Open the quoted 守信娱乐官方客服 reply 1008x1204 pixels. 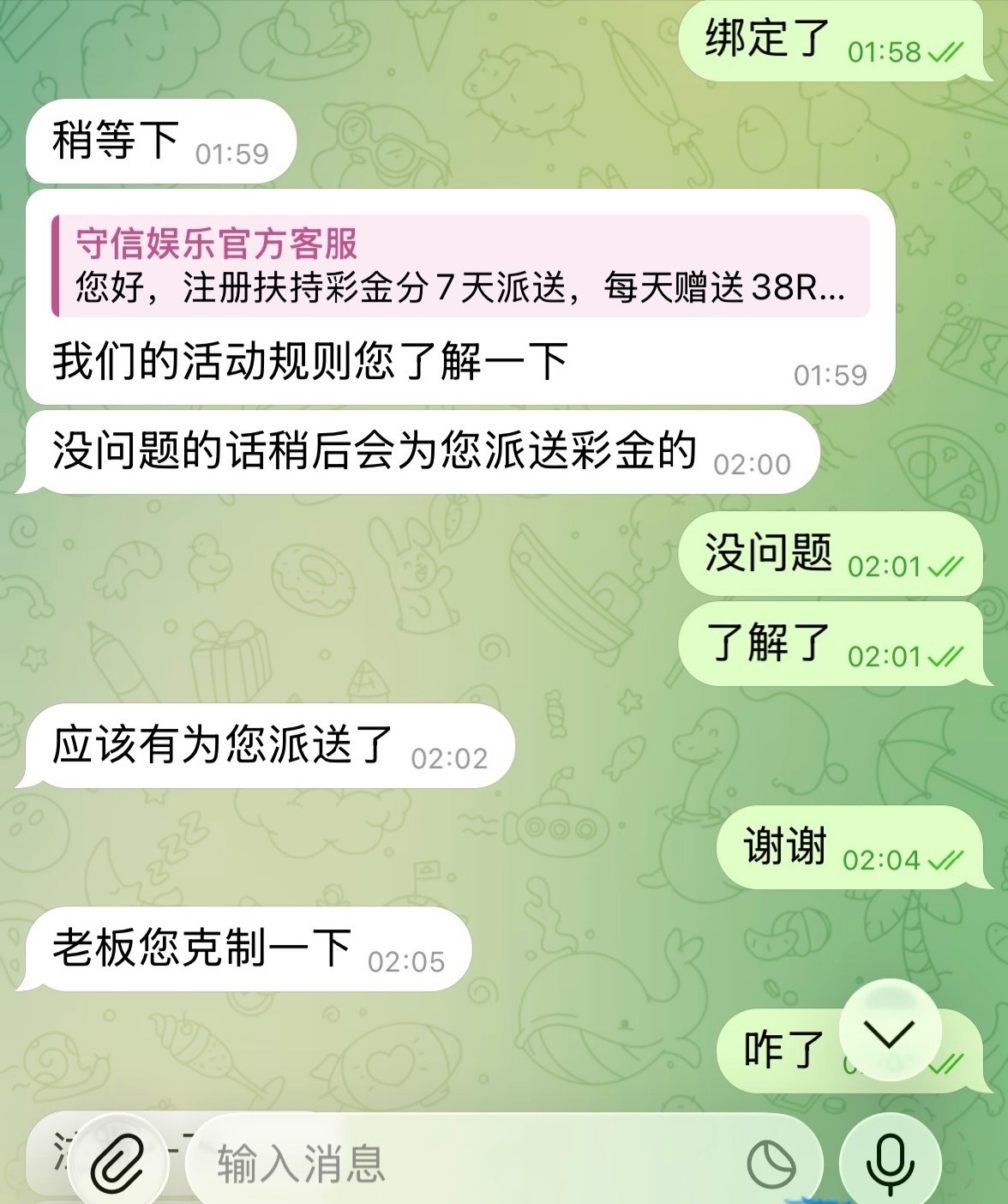(461, 266)
